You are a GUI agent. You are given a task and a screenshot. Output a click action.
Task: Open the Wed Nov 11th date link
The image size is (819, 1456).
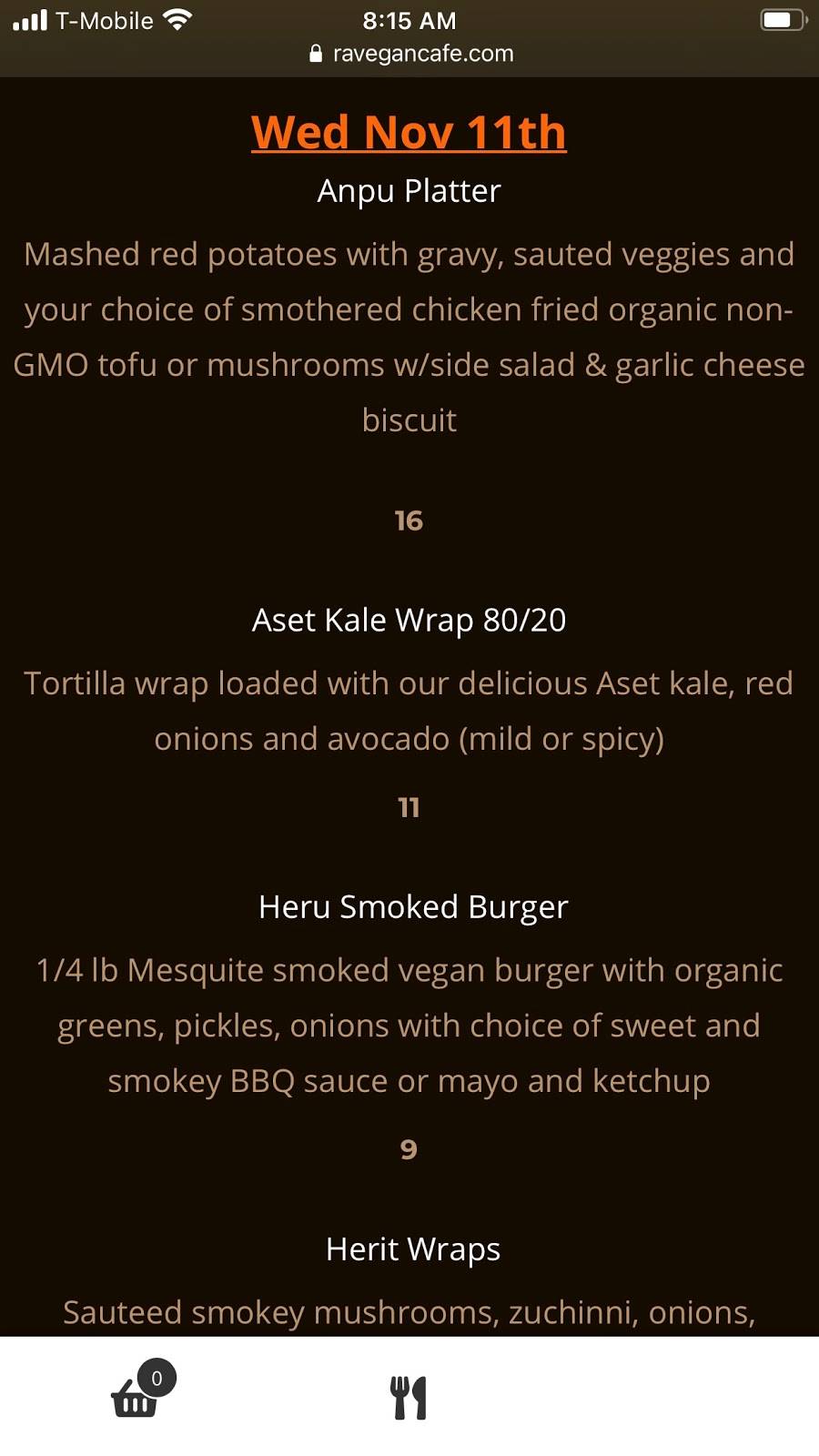[x=409, y=131]
